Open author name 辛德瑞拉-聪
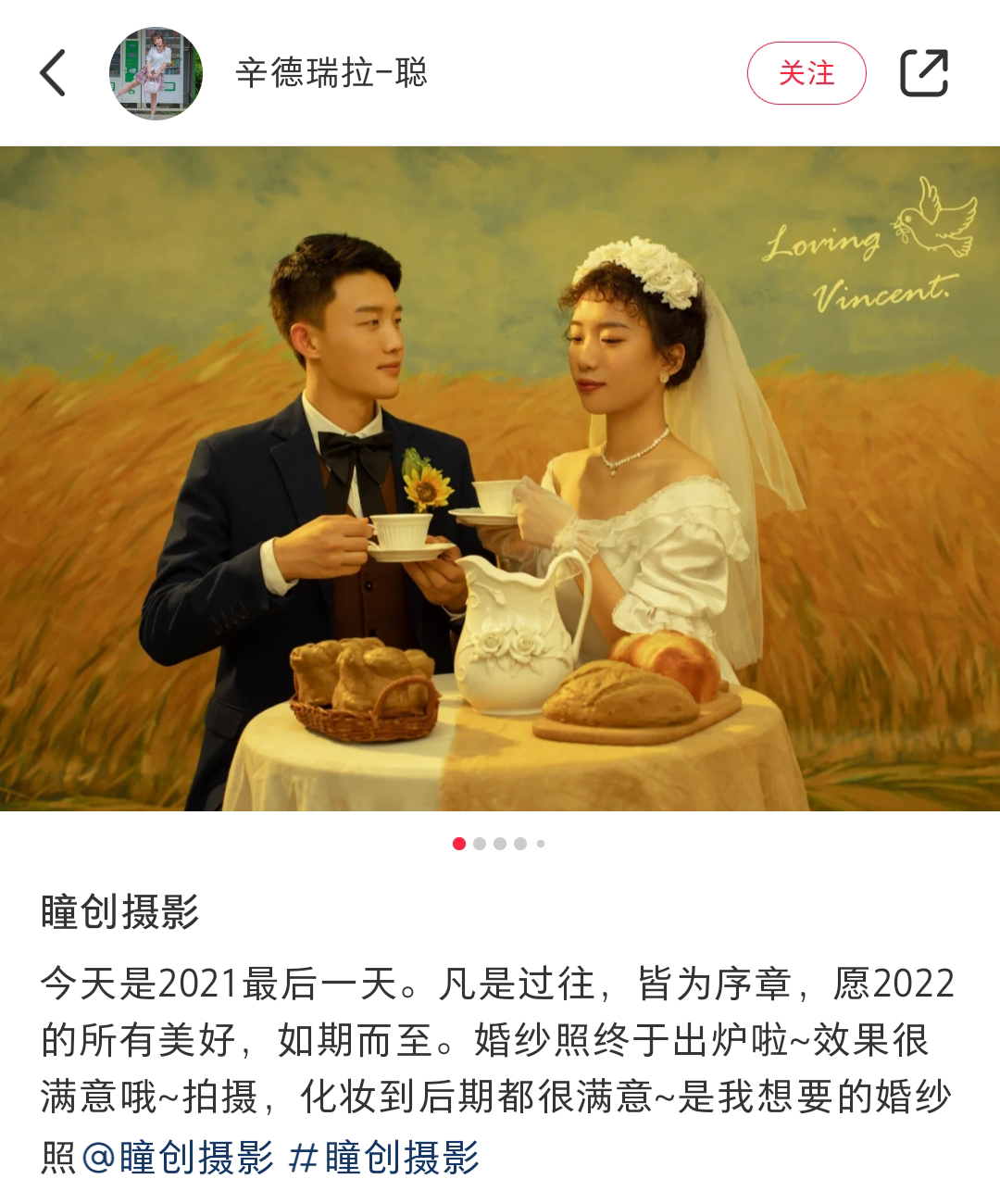 (x=331, y=73)
